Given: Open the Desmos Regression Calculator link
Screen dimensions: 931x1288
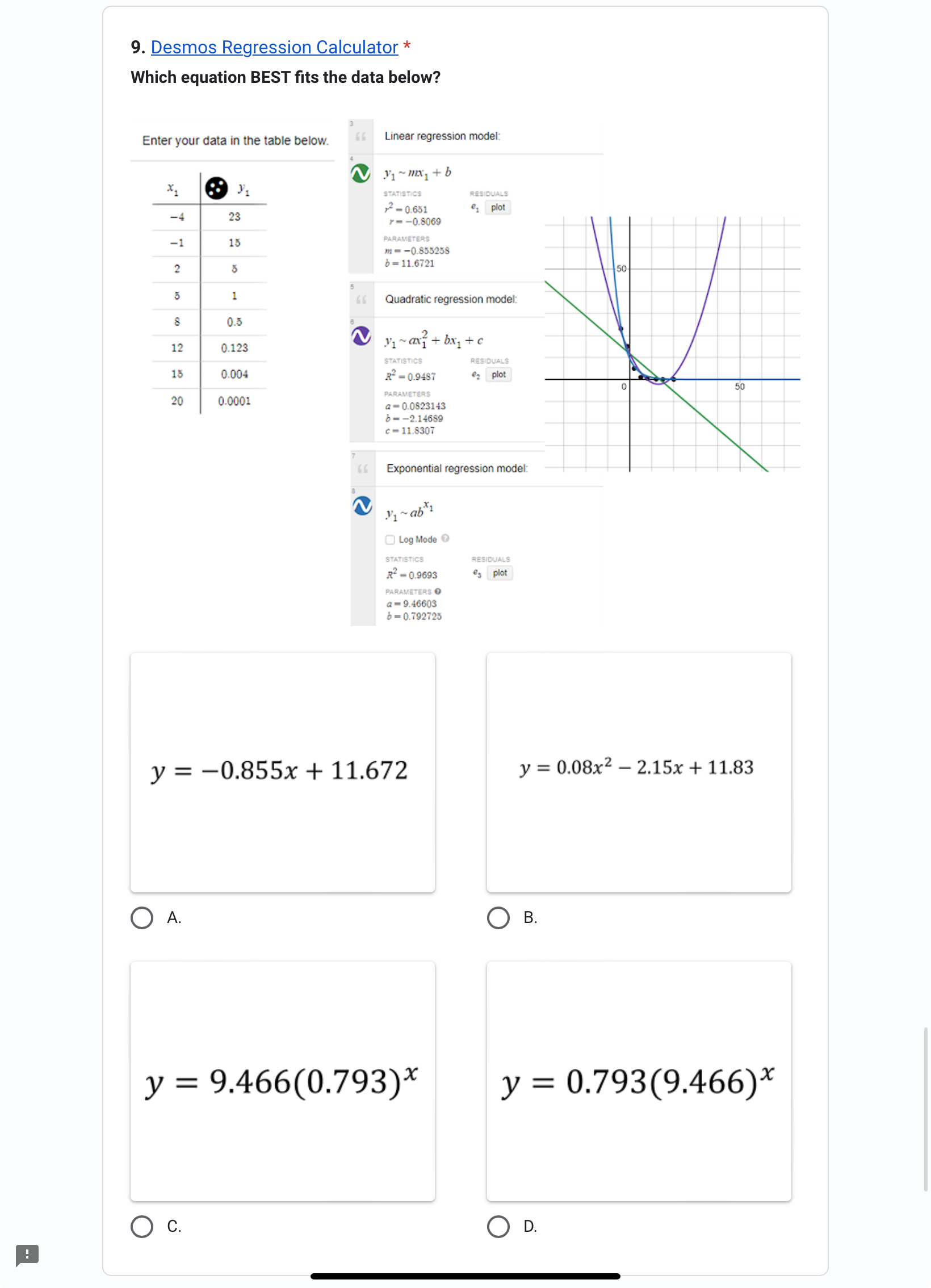Looking at the screenshot, I should (x=274, y=47).
